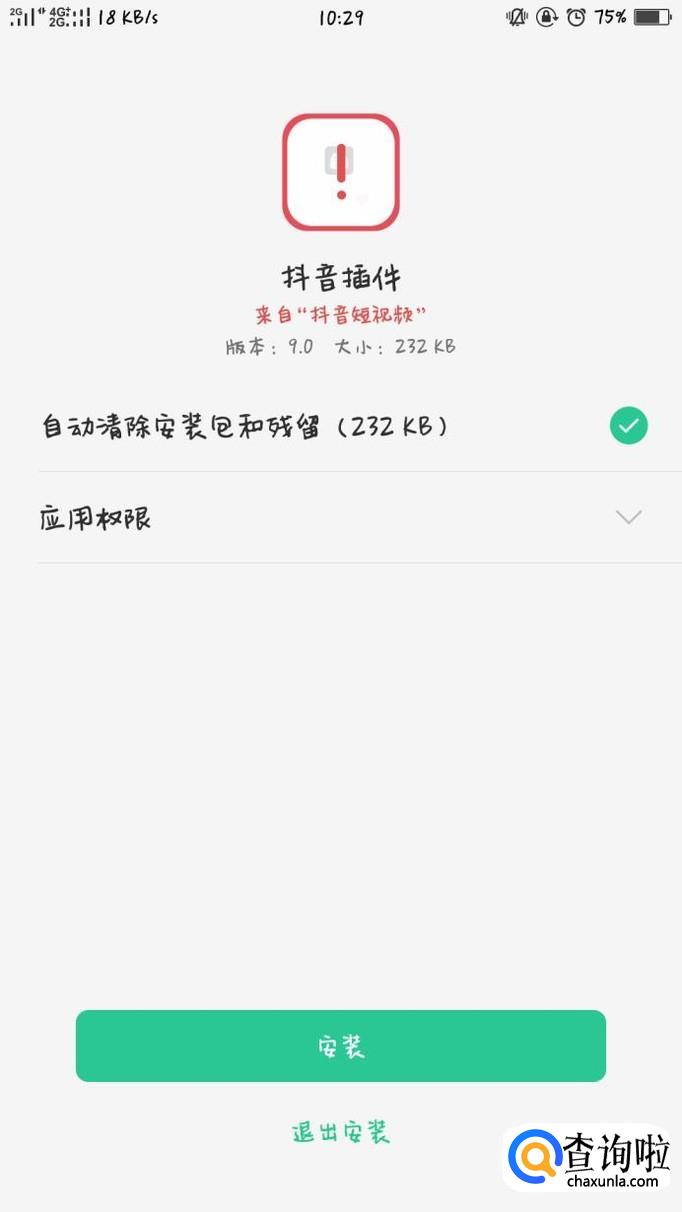
Task: Tap the green 安装 button
Action: pos(340,1046)
